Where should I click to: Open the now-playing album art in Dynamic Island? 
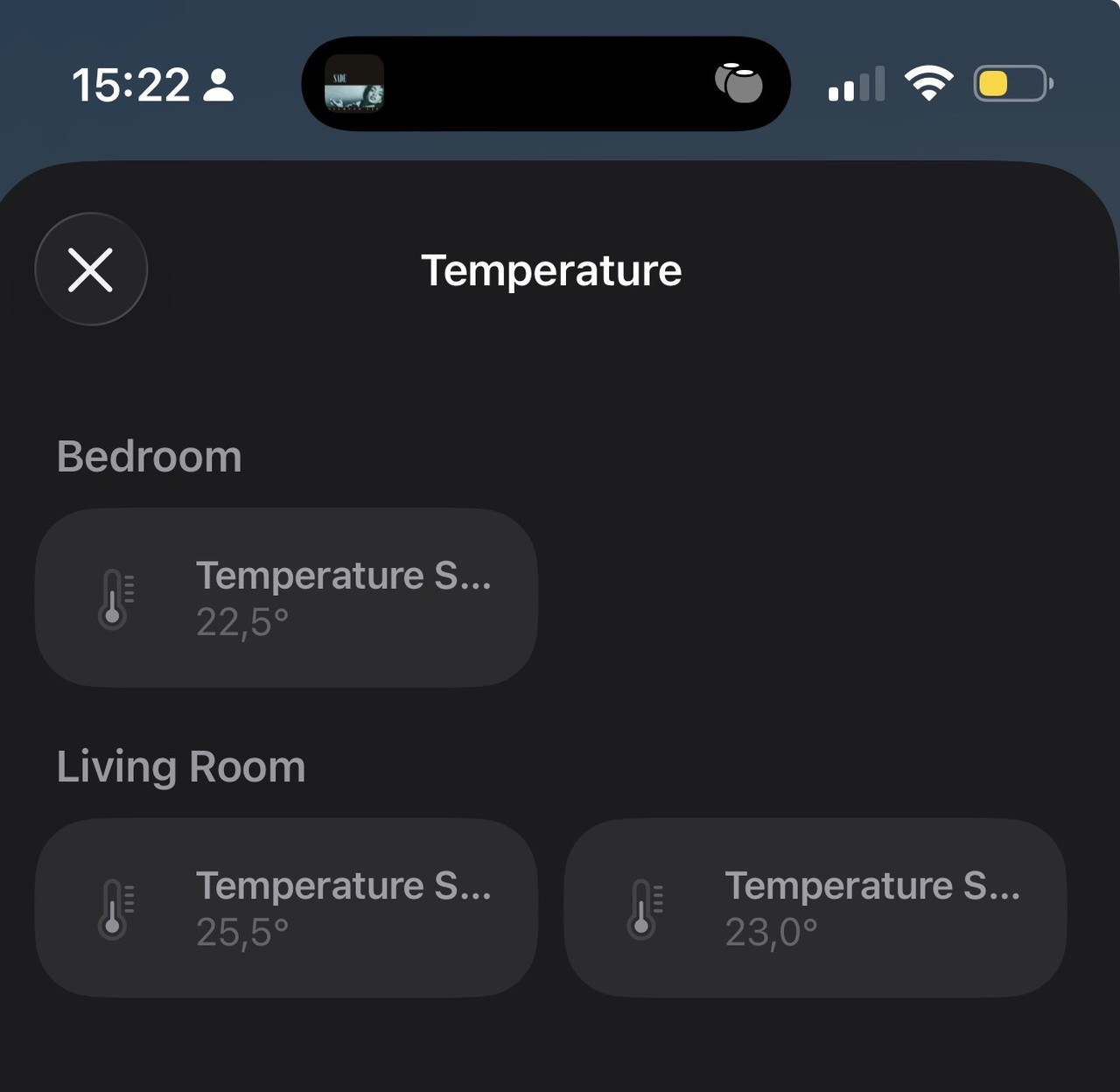pos(354,84)
